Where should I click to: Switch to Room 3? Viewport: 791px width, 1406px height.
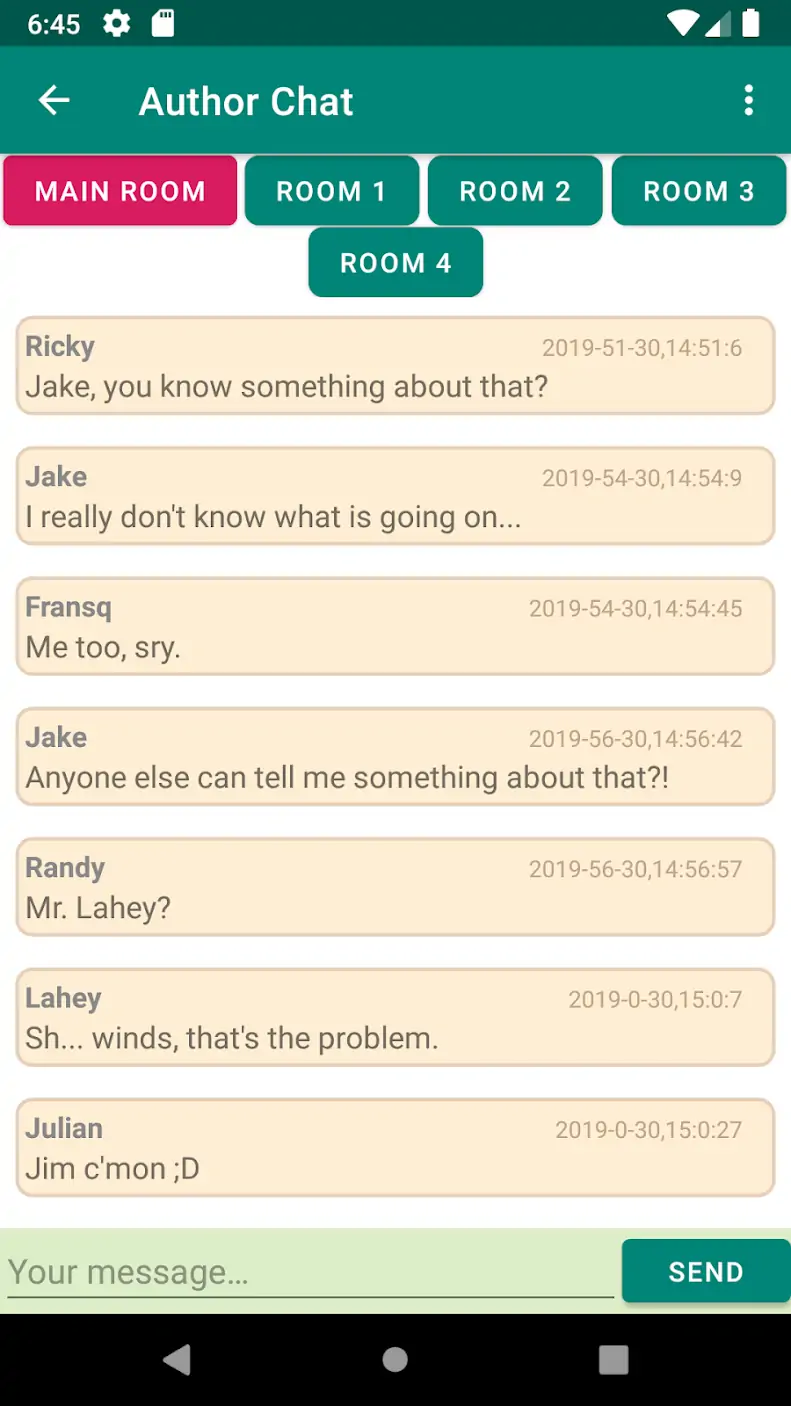pyautogui.click(x=698, y=191)
